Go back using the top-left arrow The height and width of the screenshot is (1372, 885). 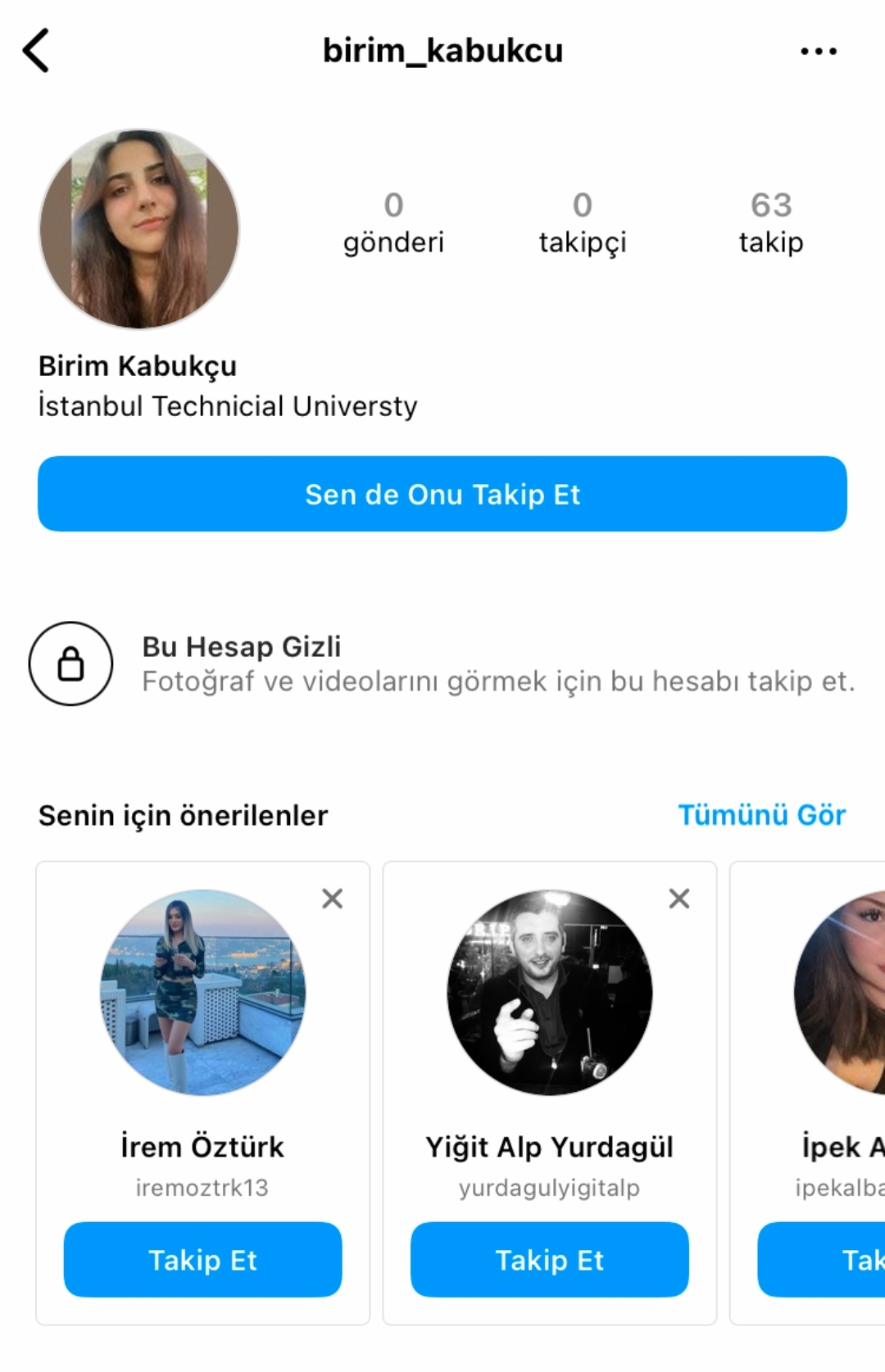click(x=36, y=51)
